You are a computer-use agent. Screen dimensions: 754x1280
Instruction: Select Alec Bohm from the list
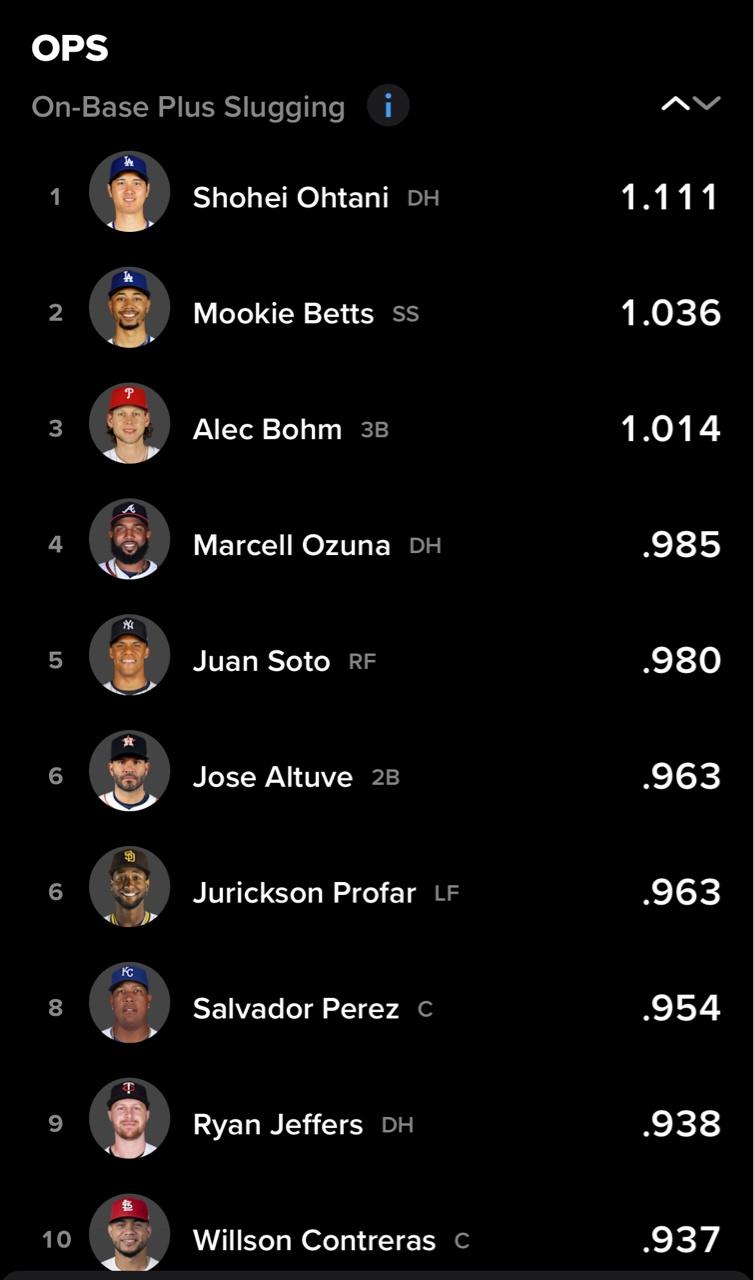click(377, 429)
